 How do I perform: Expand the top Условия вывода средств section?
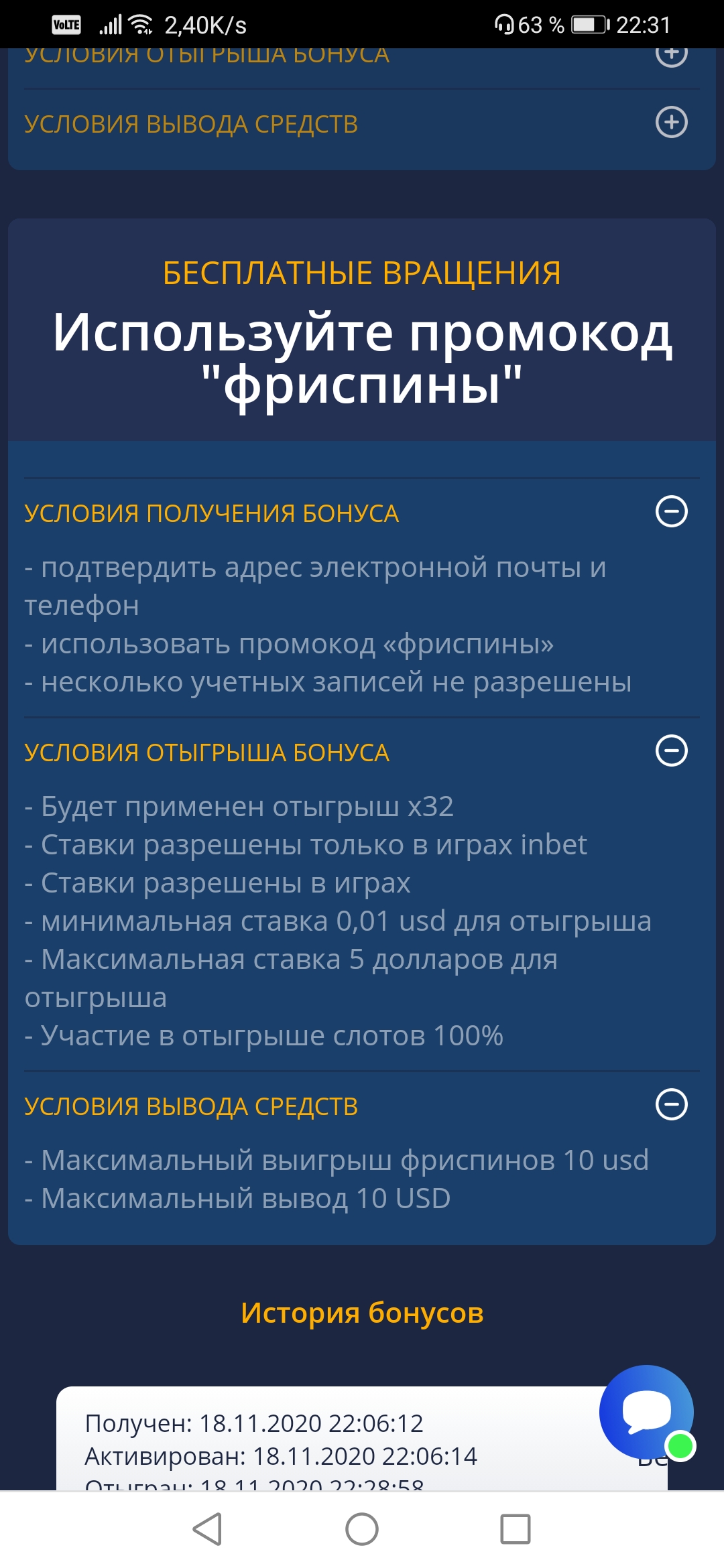point(671,123)
